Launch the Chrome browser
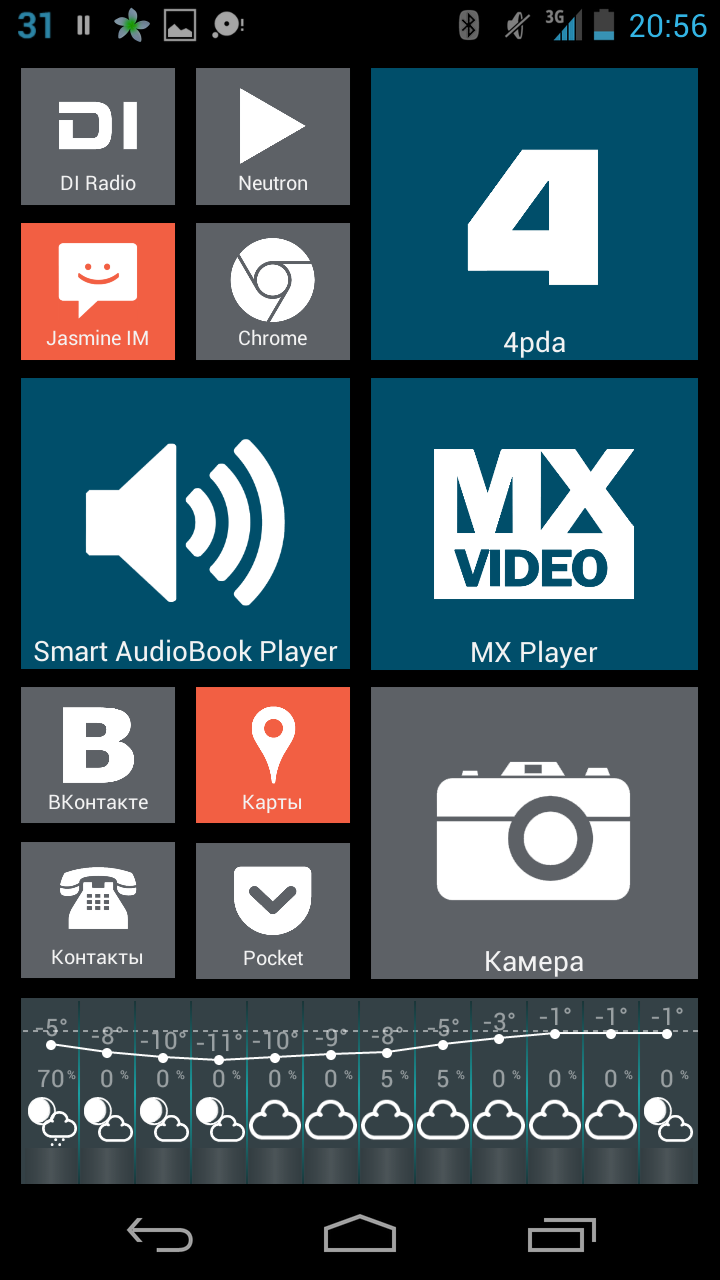The width and height of the screenshot is (720, 1280). pos(273,291)
